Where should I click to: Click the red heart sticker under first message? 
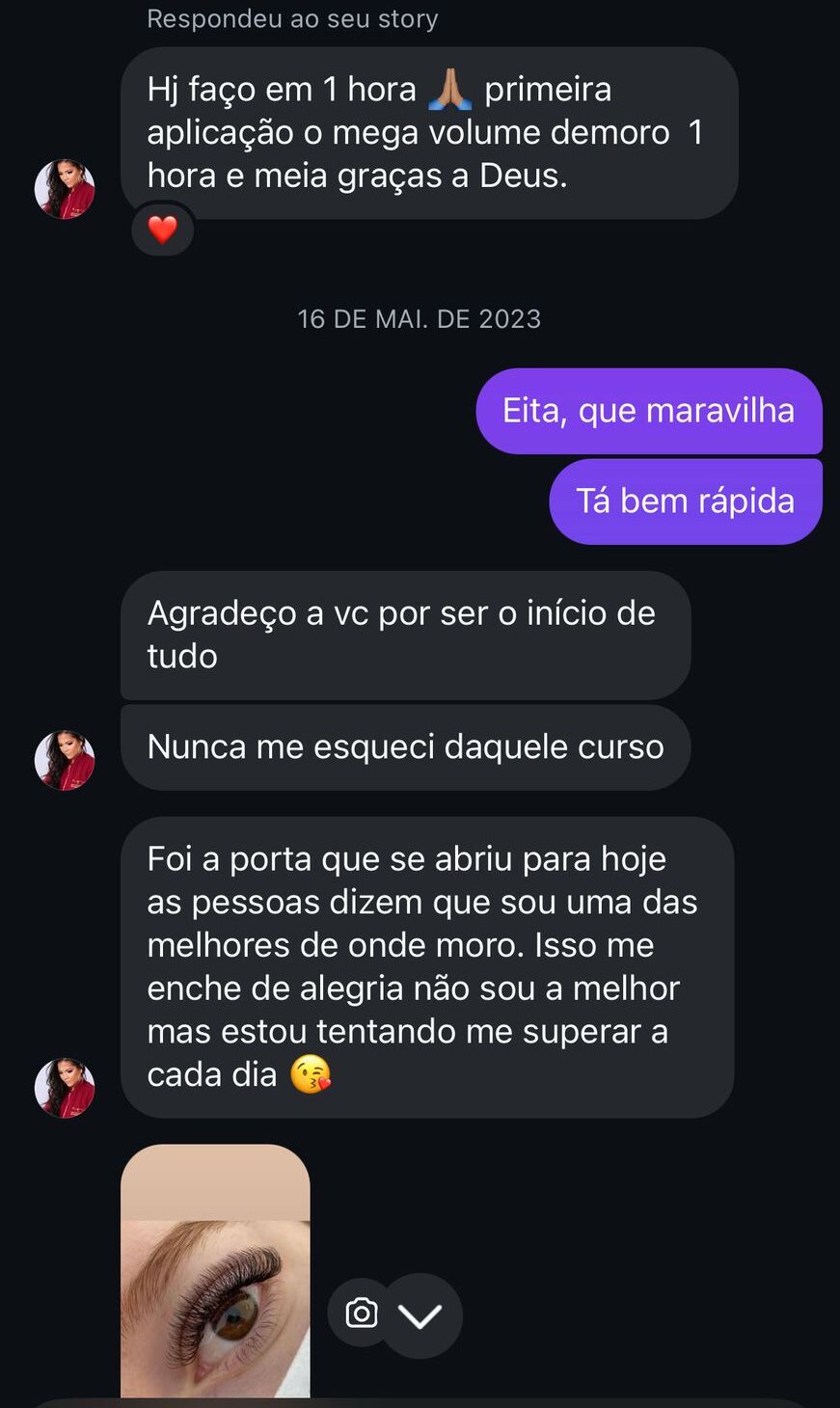pyautogui.click(x=162, y=230)
